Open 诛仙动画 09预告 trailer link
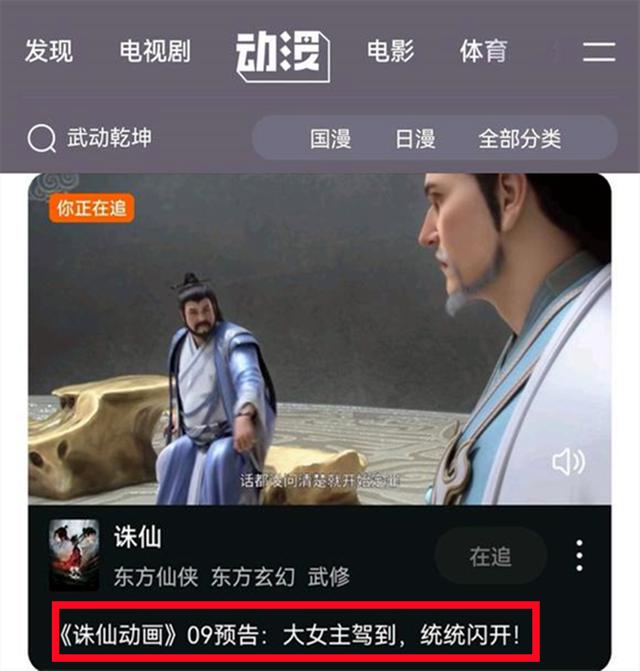640x671 pixels. (x=290, y=635)
